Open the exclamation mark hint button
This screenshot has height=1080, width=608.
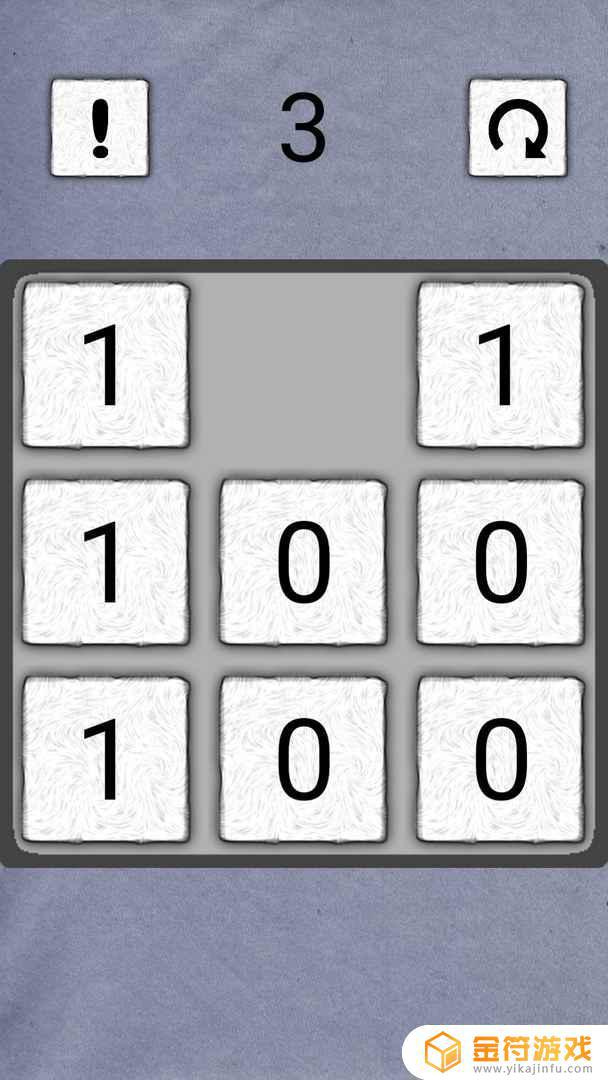click(x=99, y=128)
